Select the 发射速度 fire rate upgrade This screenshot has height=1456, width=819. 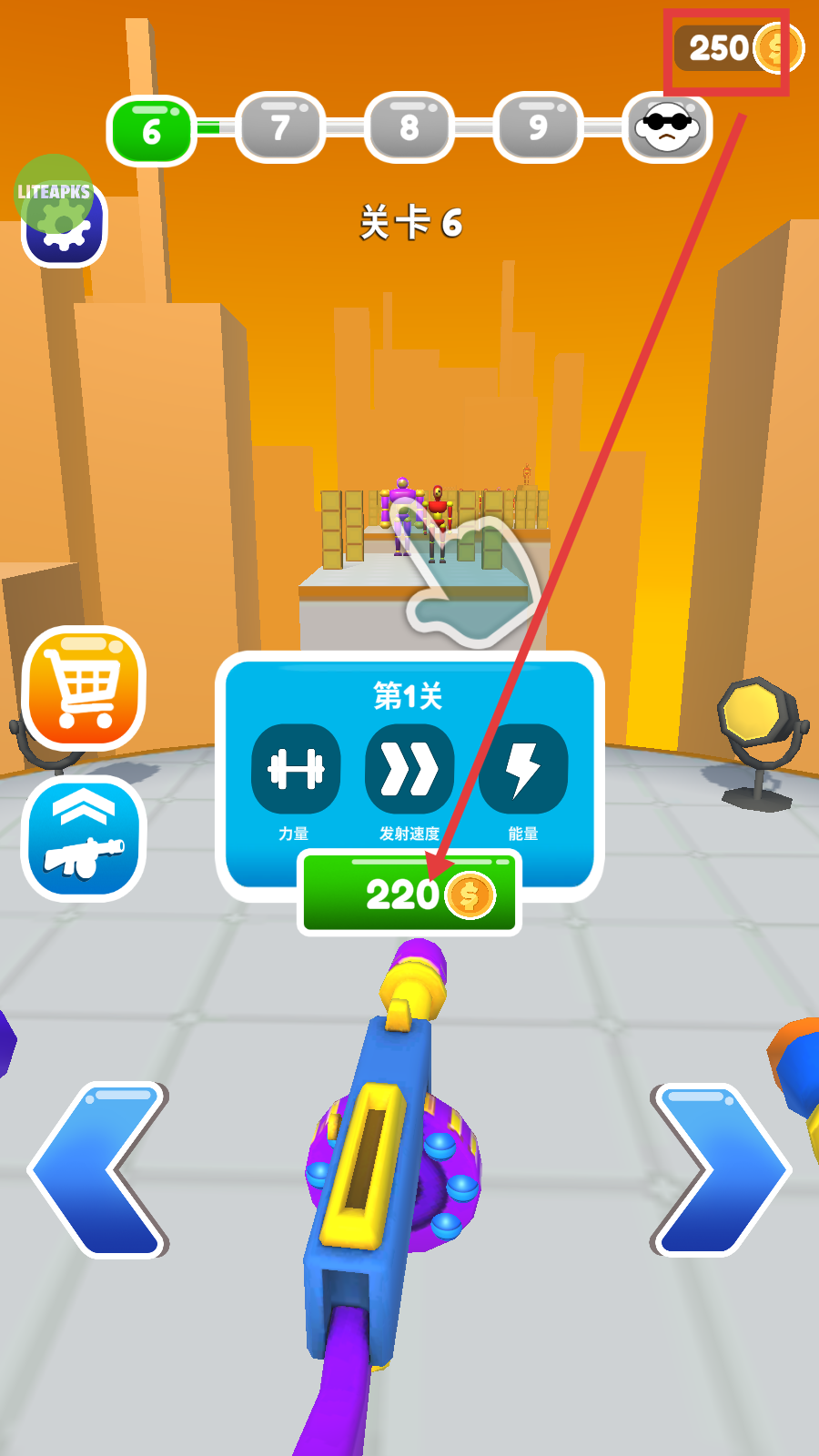tap(409, 770)
